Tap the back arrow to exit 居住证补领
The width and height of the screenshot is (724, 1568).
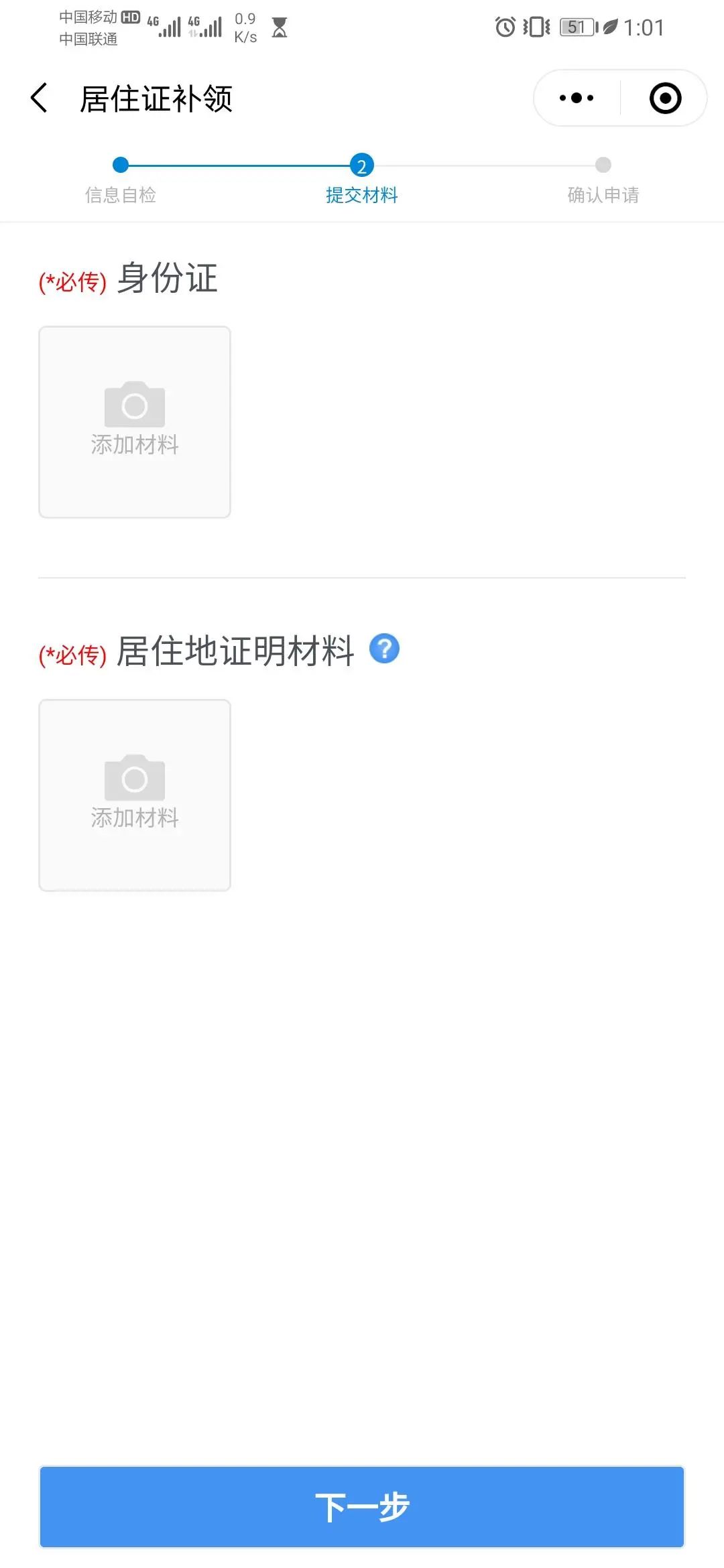pyautogui.click(x=38, y=97)
